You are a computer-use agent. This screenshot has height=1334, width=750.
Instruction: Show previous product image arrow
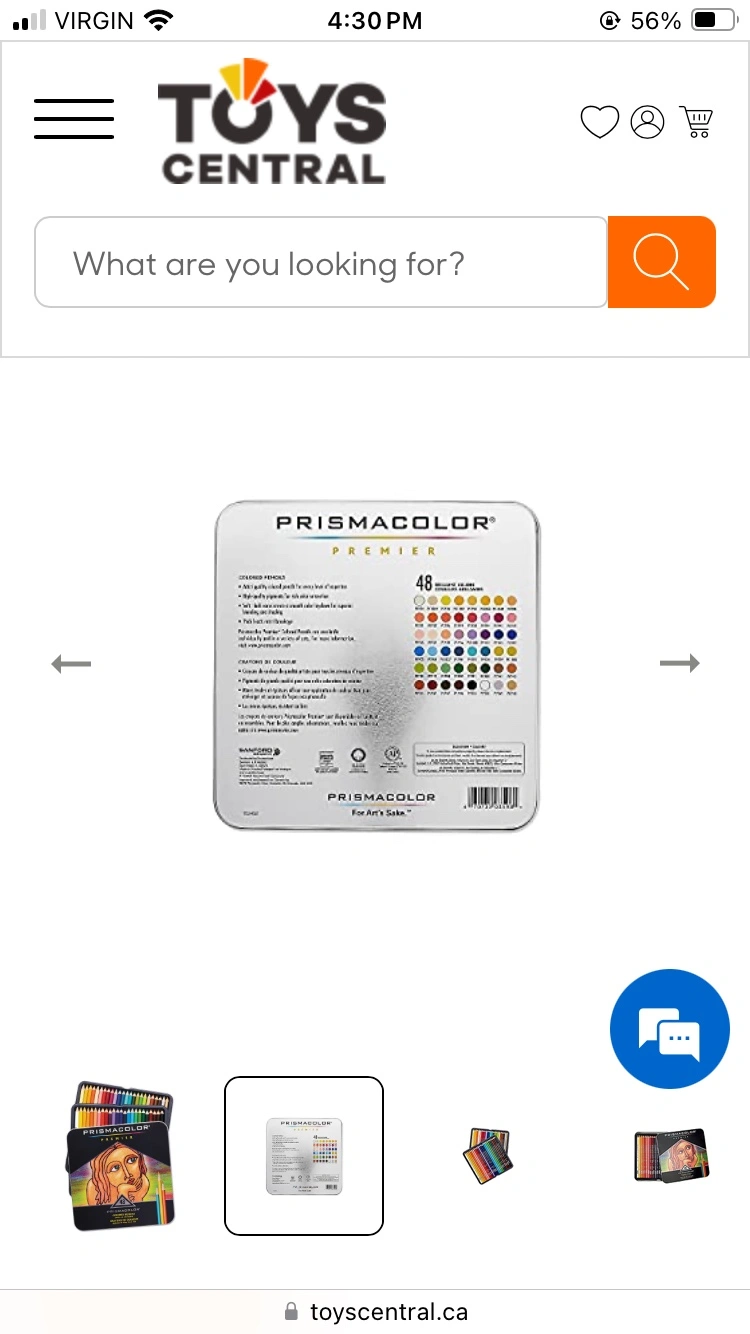[x=71, y=664]
